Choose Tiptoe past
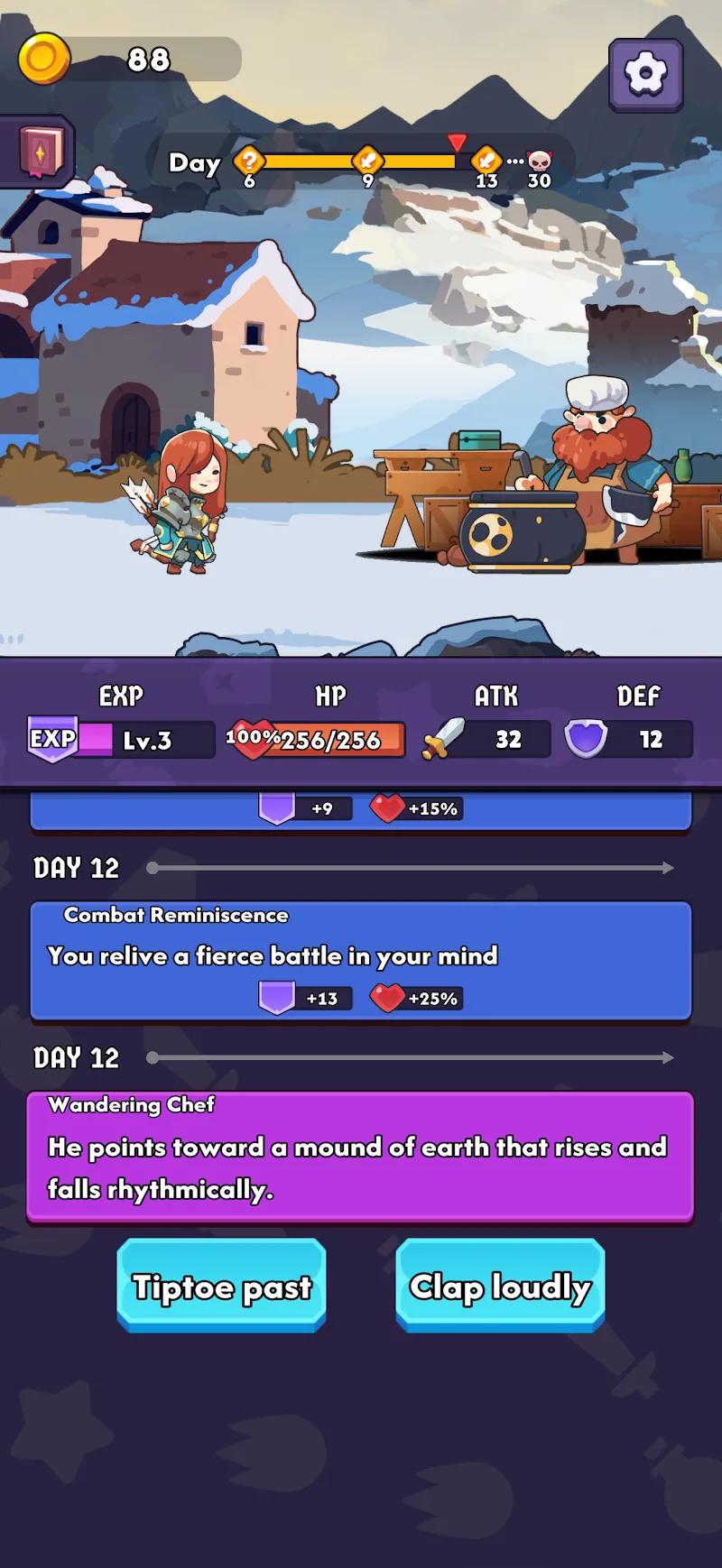 (221, 1286)
